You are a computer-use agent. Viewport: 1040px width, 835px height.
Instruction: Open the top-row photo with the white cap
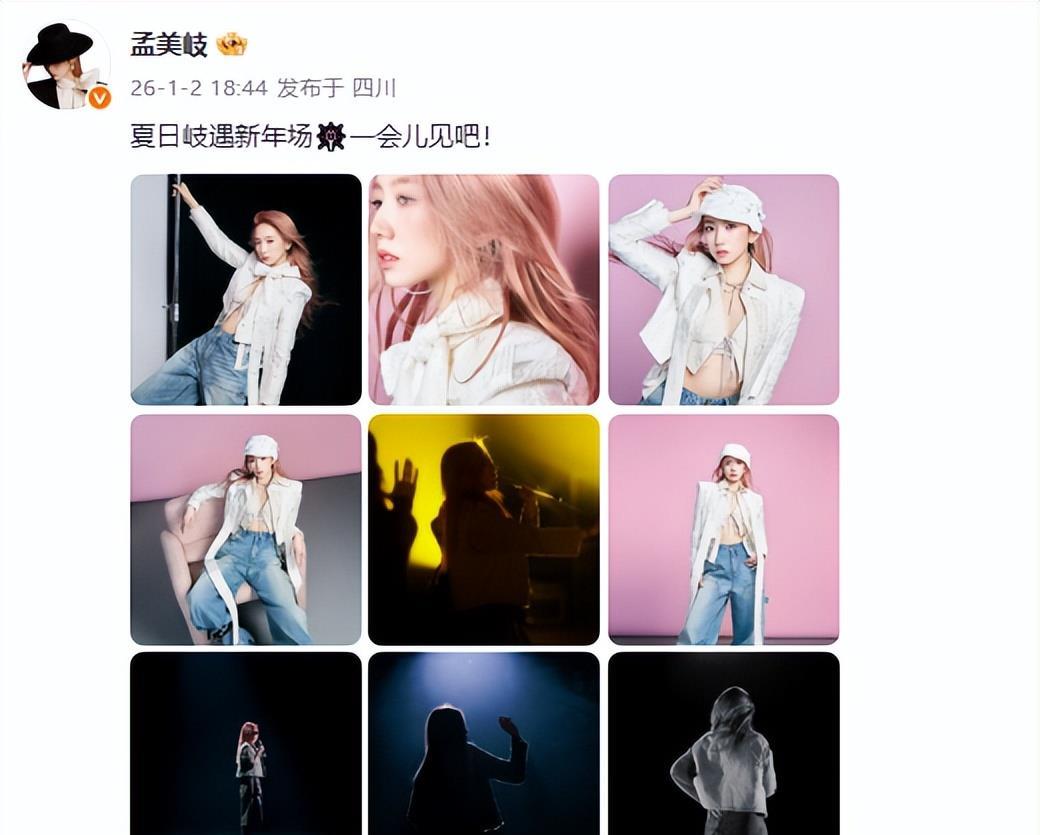[x=723, y=289]
